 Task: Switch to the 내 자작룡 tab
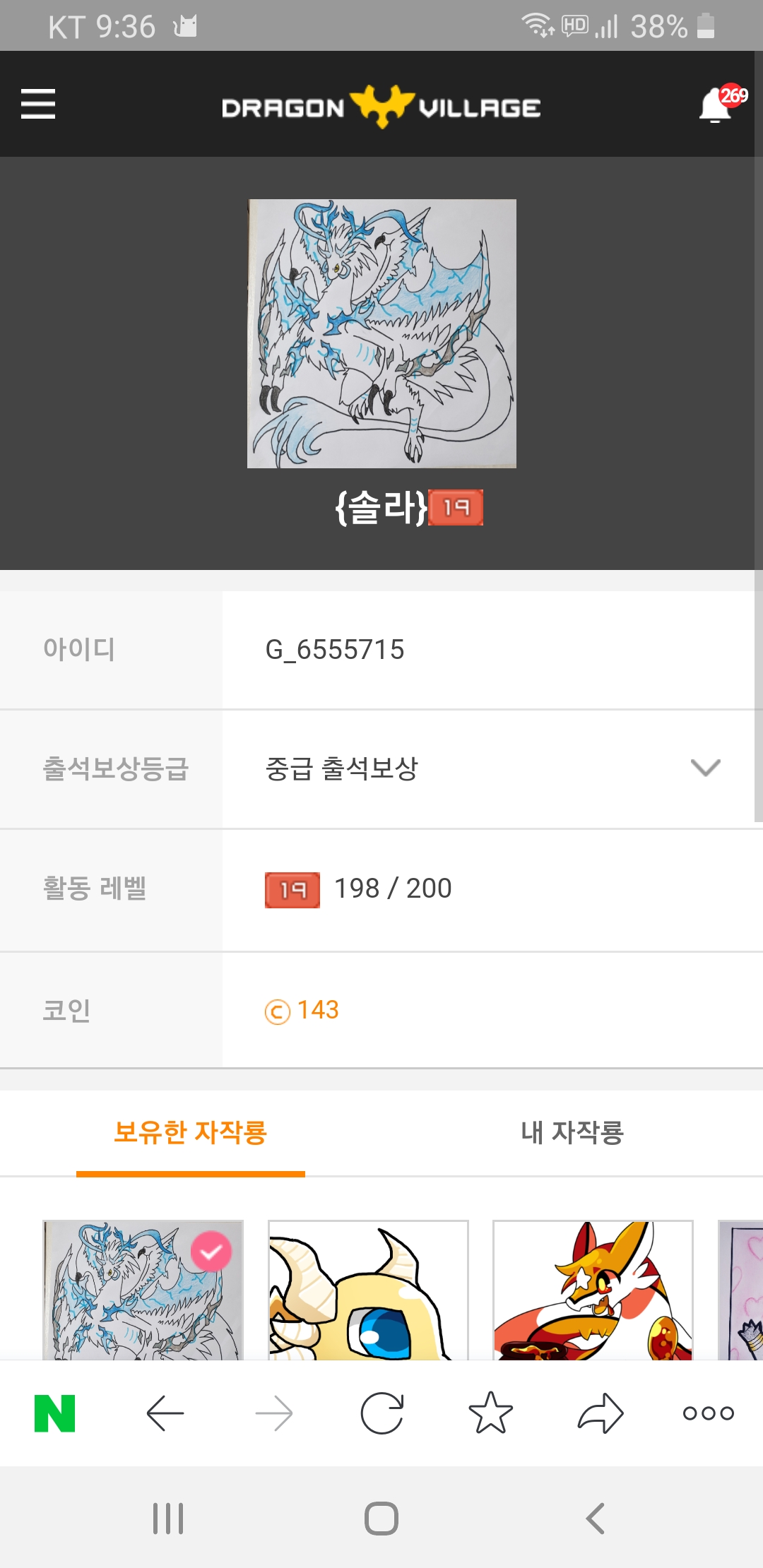point(572,1133)
